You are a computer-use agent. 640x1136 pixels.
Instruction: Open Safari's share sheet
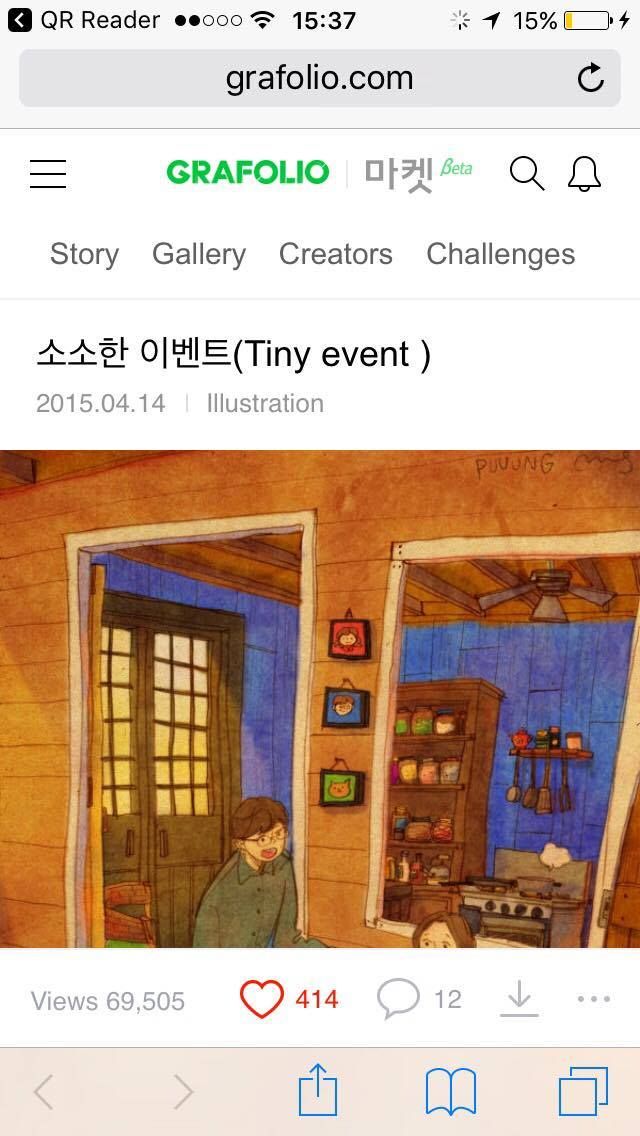(x=318, y=1091)
